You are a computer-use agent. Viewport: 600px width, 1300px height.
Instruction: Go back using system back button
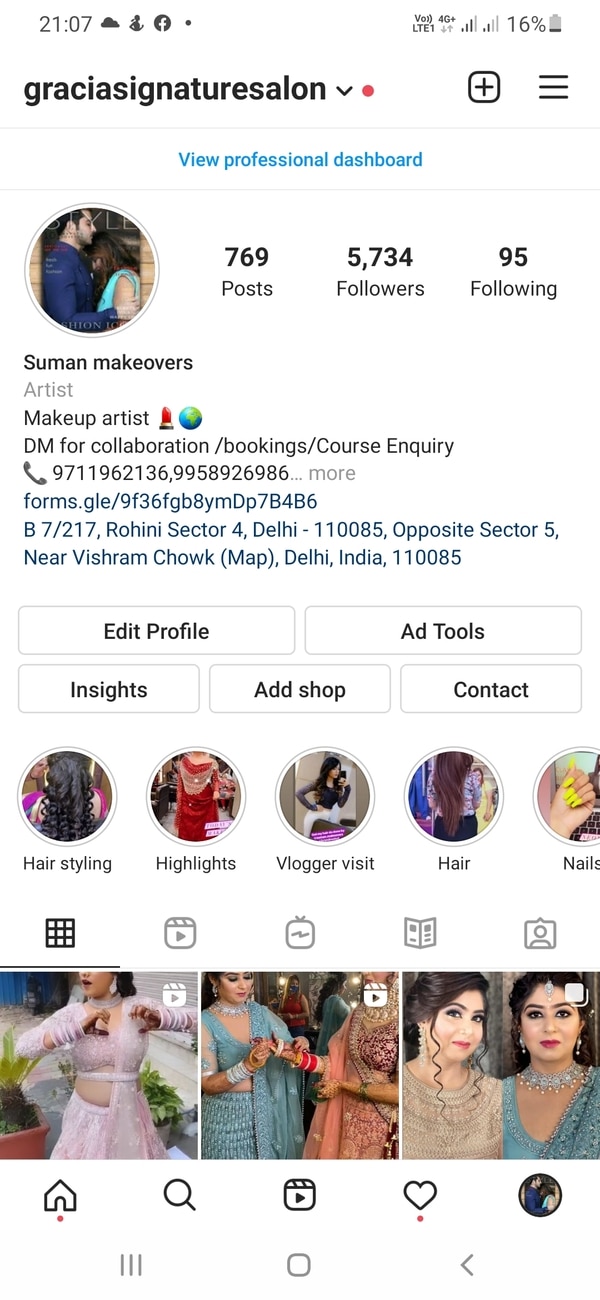[x=467, y=1265]
